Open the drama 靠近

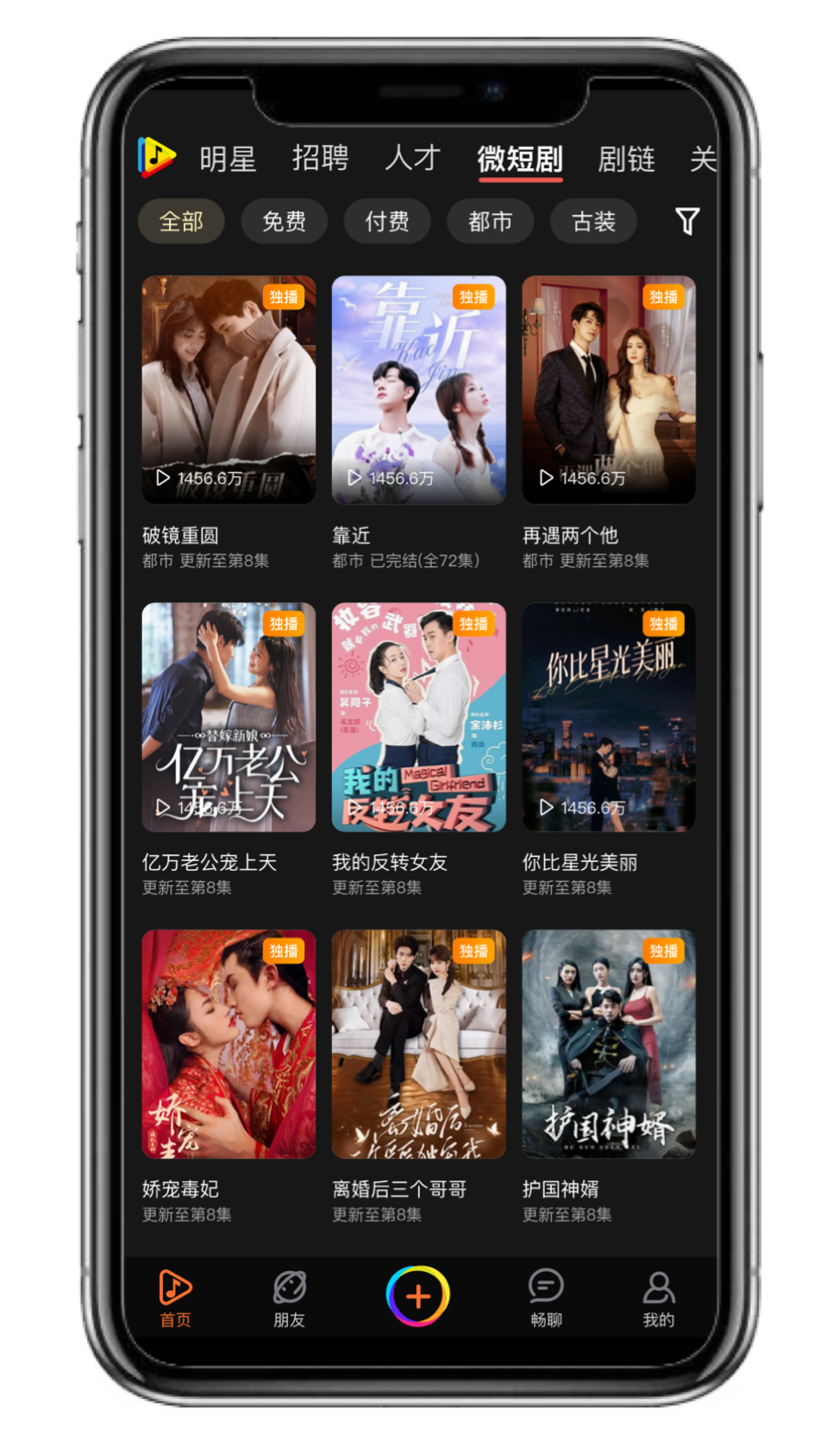pos(418,390)
